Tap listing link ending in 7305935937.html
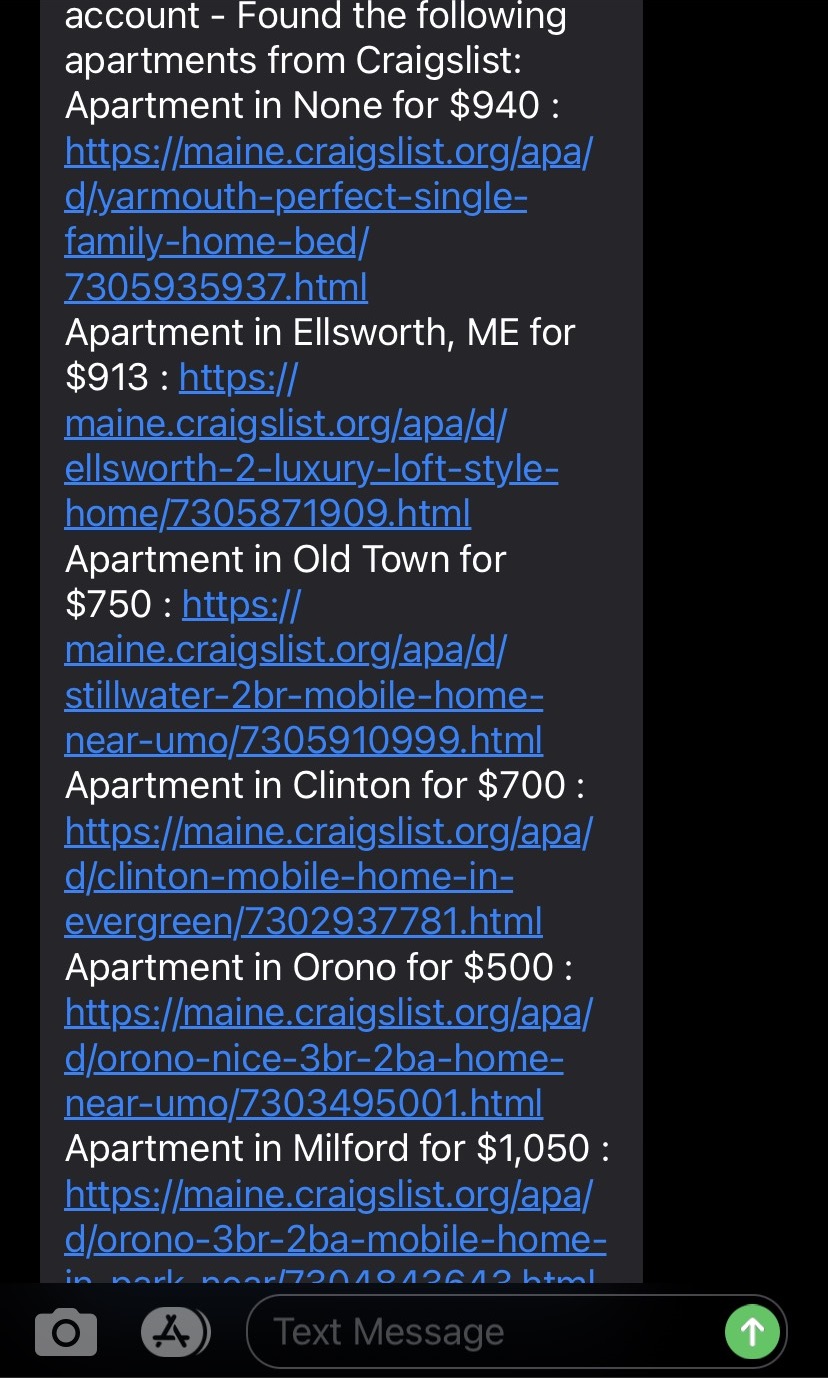This screenshot has width=828, height=1378. 215,286
